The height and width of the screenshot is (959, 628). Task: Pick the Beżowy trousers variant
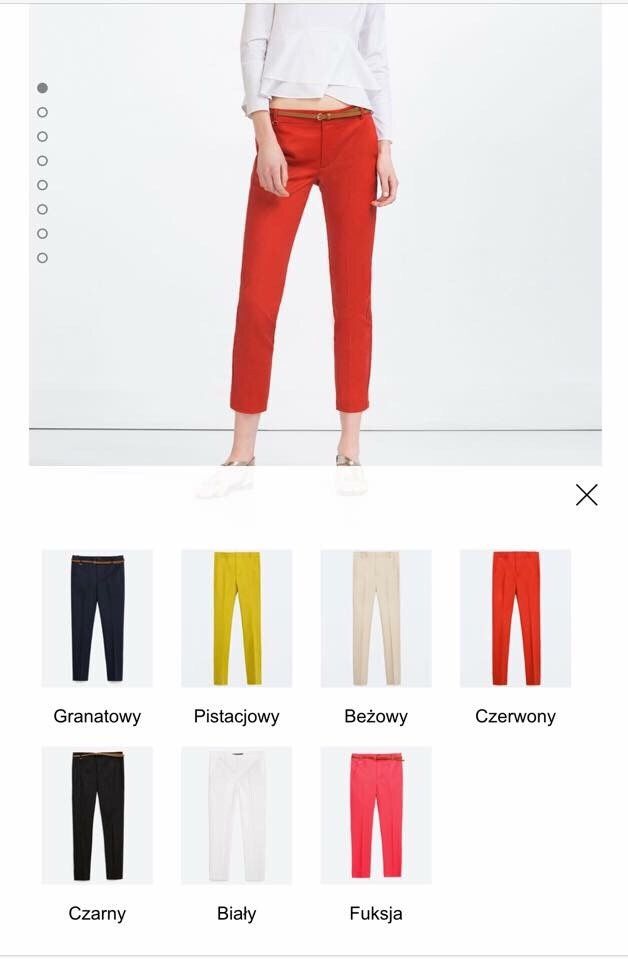[x=376, y=618]
